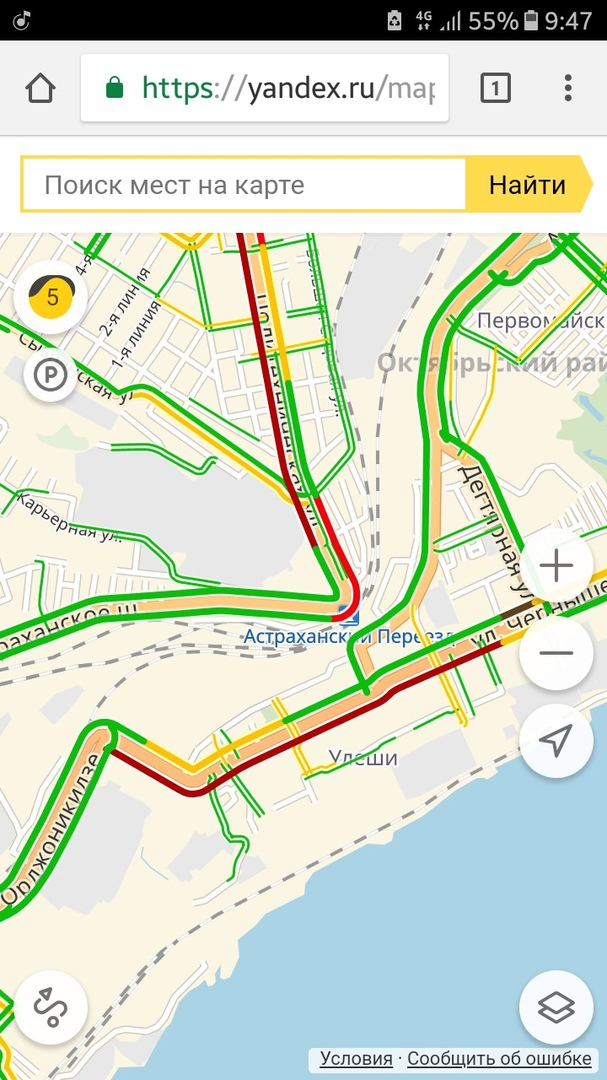The height and width of the screenshot is (1080, 607).
Task: Go to the browser home page
Action: pyautogui.click(x=40, y=88)
